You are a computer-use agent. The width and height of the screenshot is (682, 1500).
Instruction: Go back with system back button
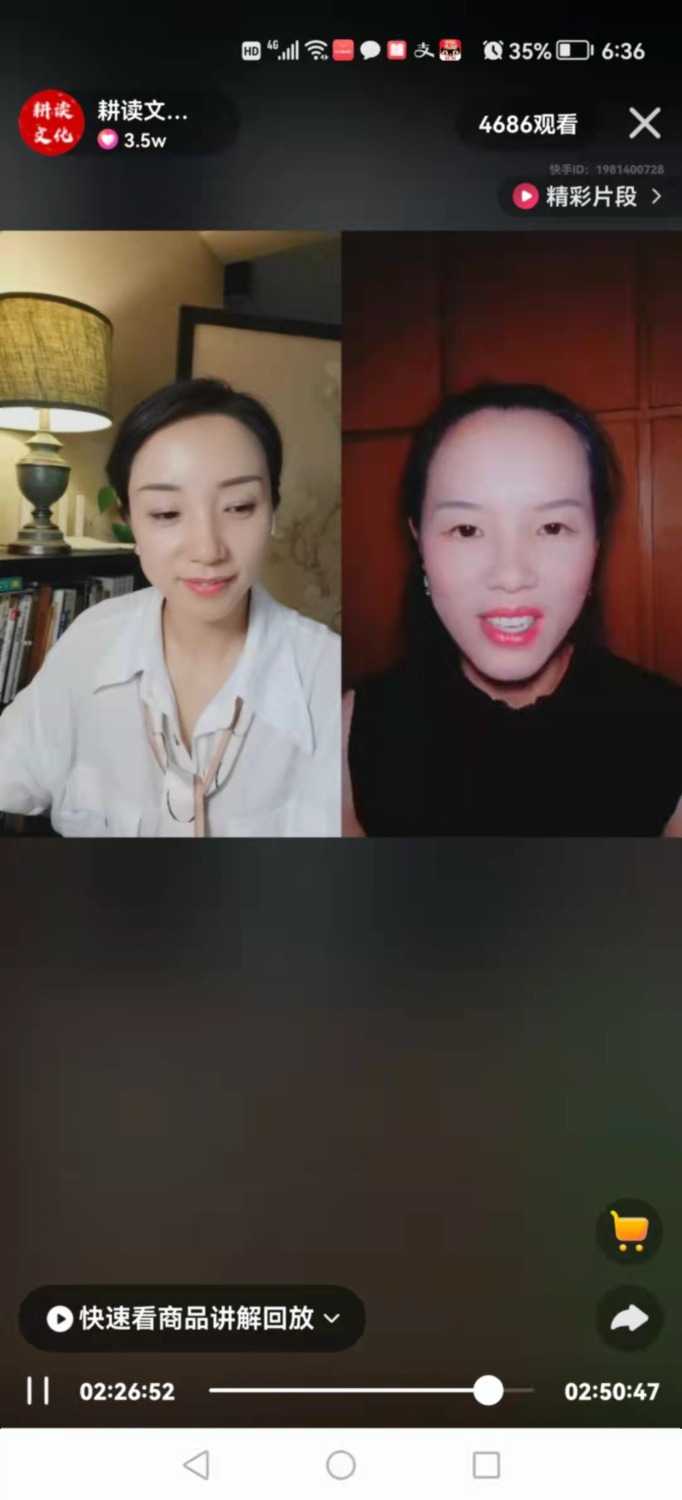[x=196, y=1465]
